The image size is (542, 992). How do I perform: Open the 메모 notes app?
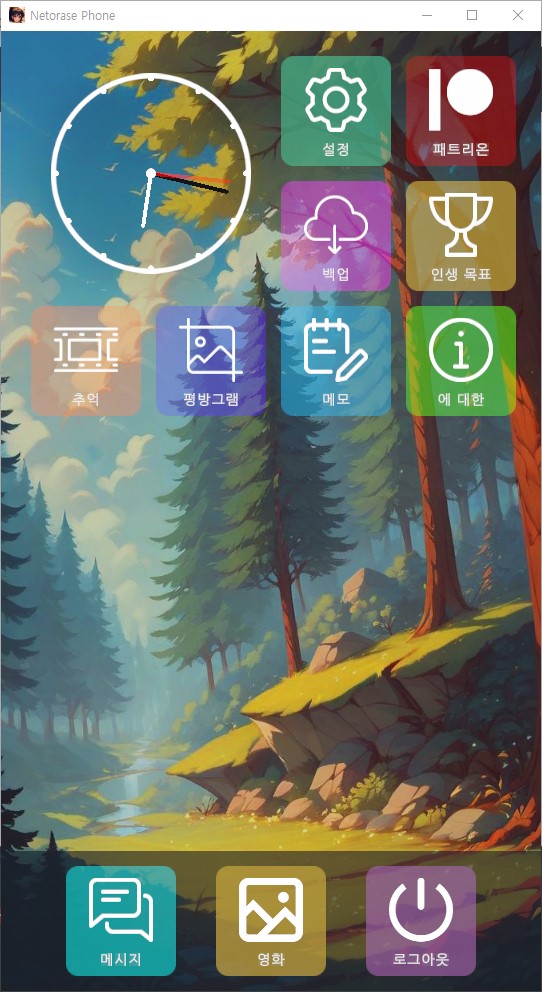336,361
